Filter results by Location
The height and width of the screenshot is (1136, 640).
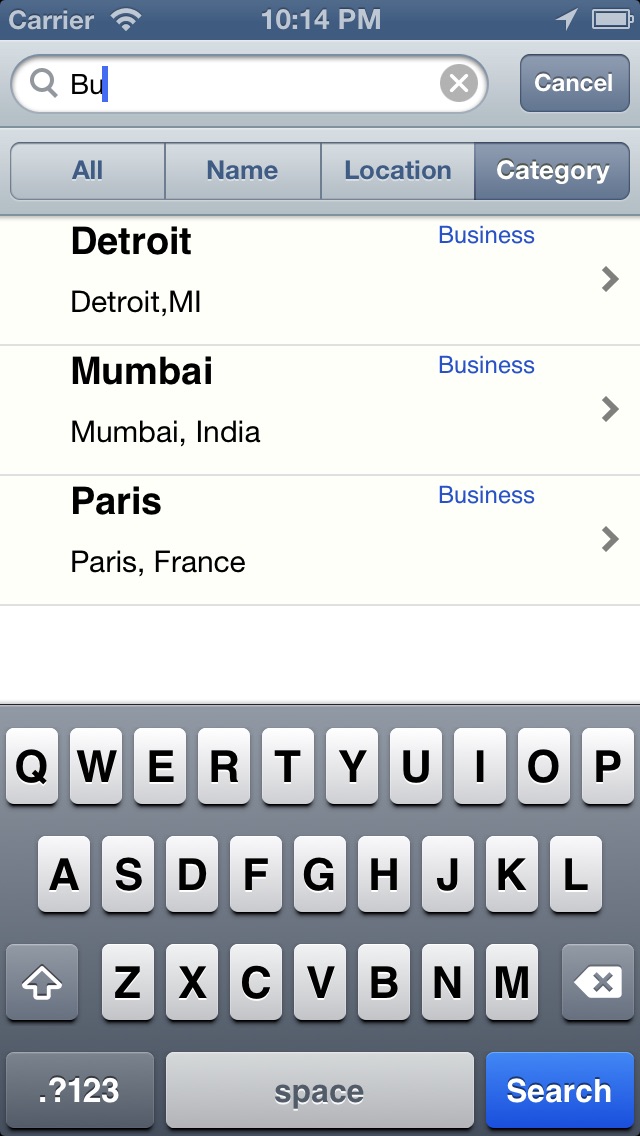click(397, 171)
